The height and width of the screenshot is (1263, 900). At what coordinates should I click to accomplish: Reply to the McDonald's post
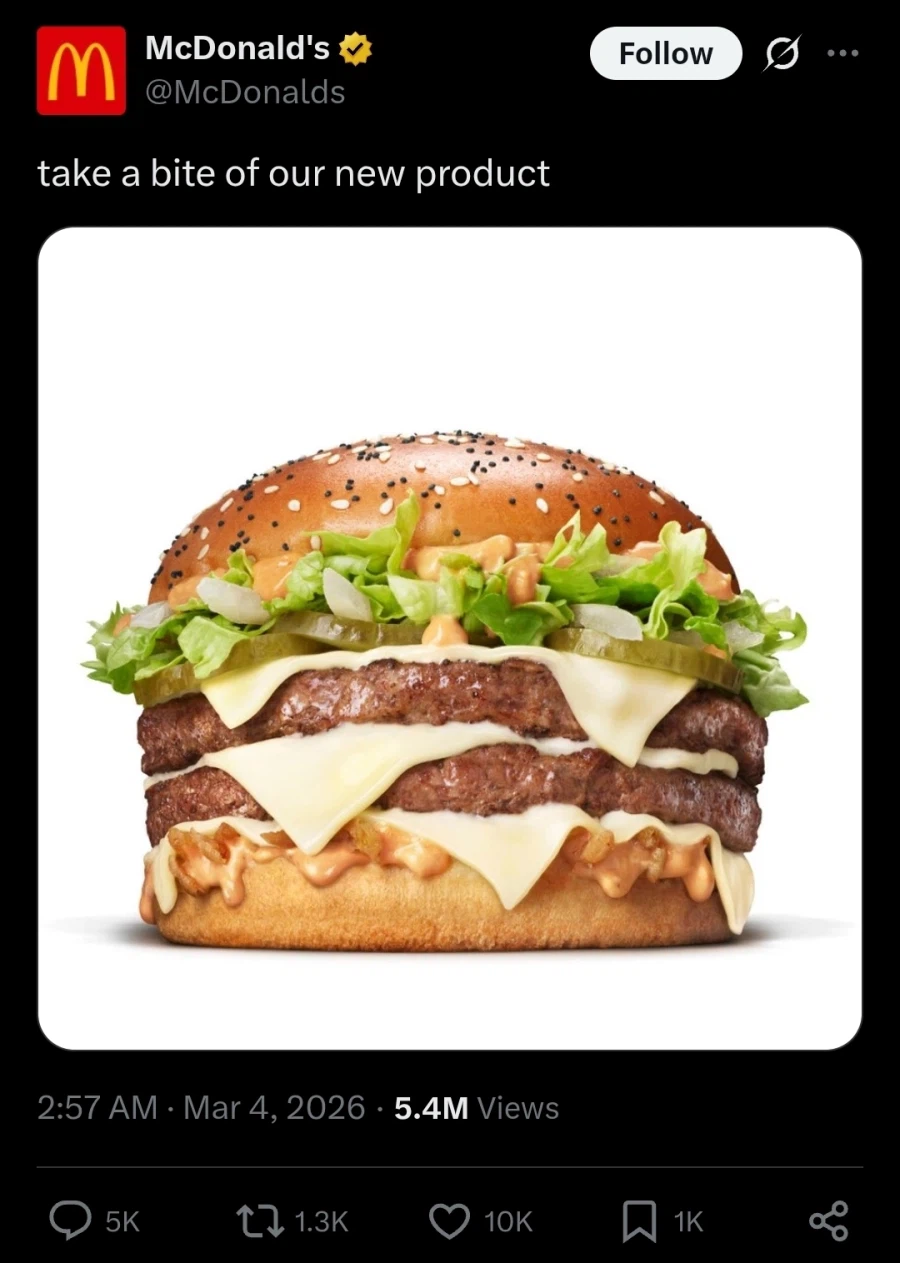coord(71,1220)
